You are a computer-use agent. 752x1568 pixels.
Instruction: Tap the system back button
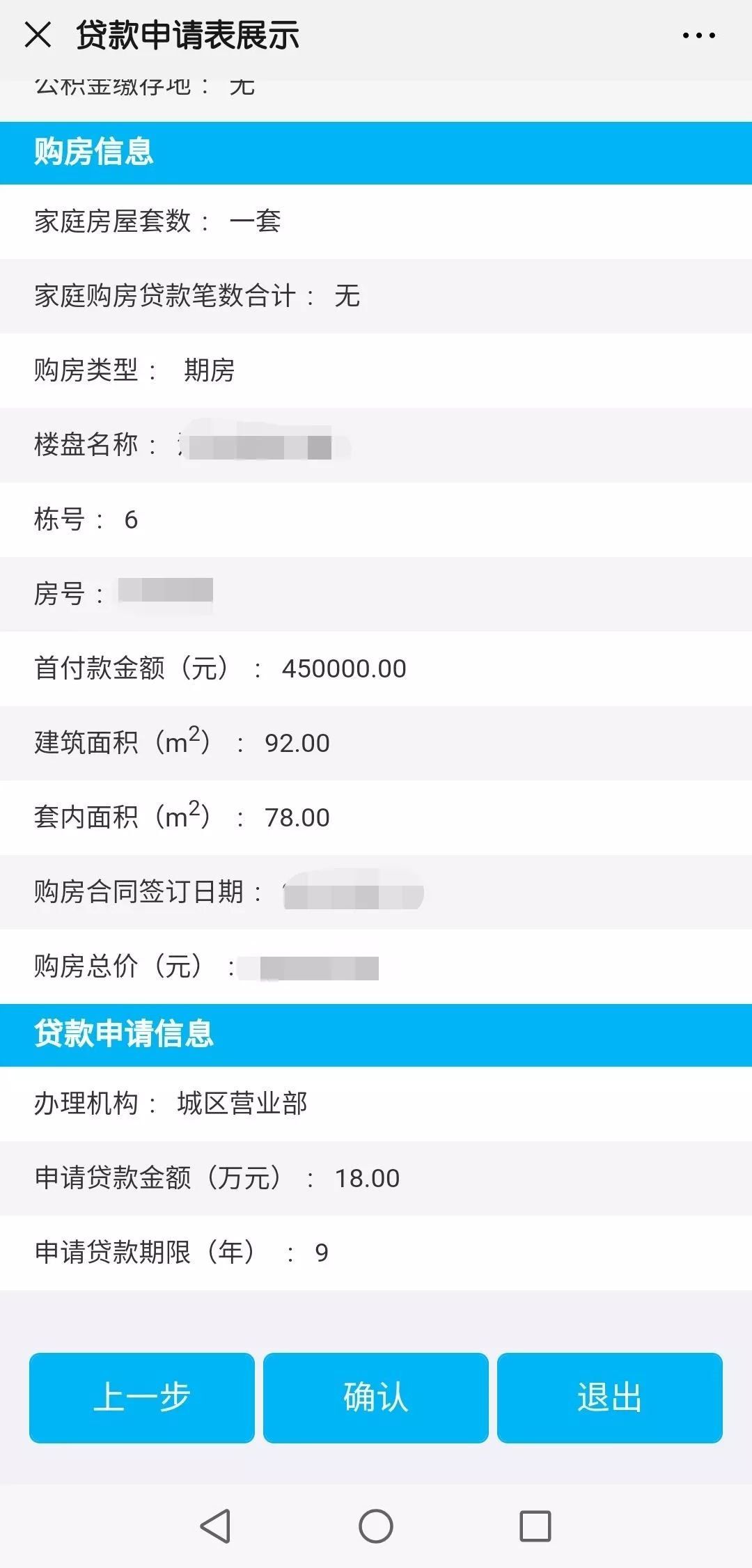pos(215,1526)
